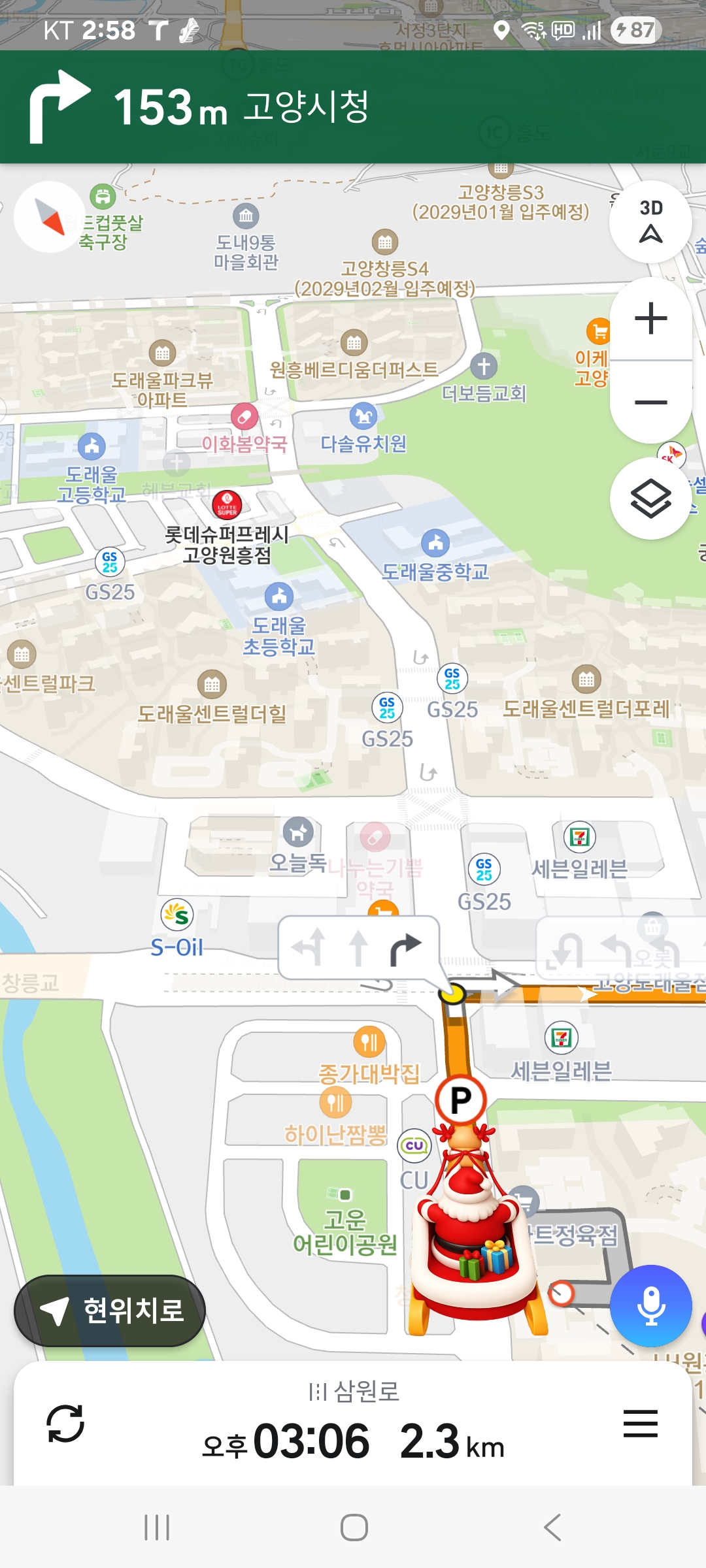706x1568 pixels.
Task: Go back with the system back button
Action: pyautogui.click(x=552, y=1527)
